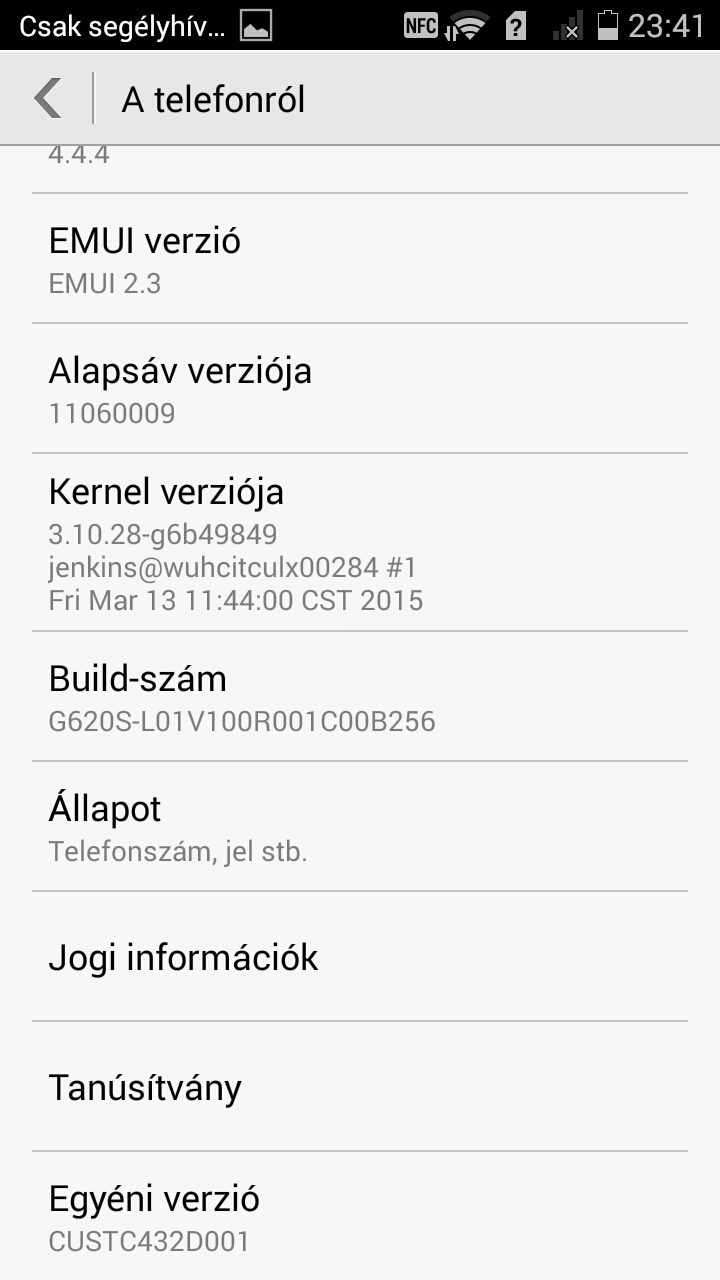Tap the Alapsáv verziója row
The width and height of the screenshot is (720, 1280).
point(360,389)
